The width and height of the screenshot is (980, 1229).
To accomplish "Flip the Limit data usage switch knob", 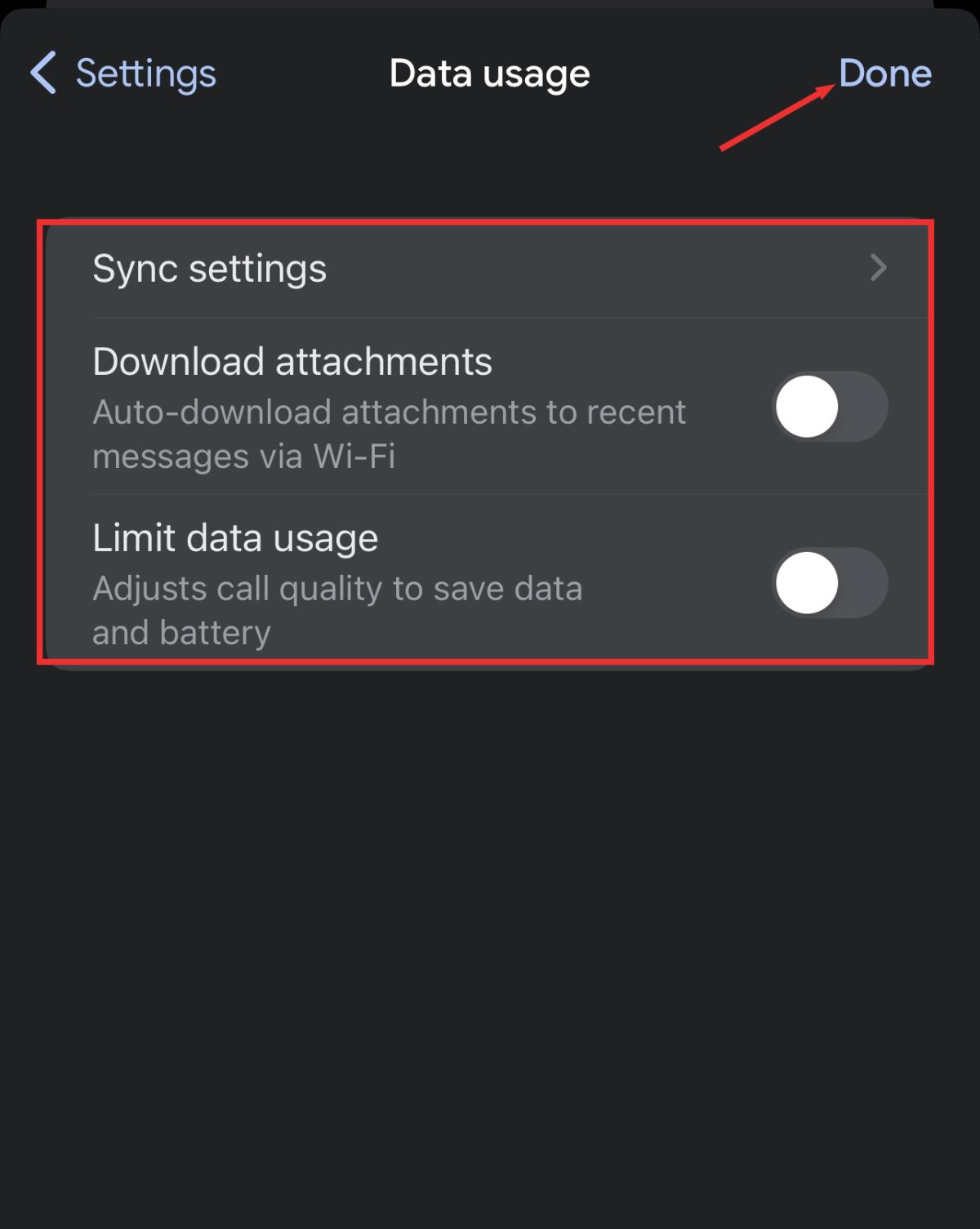I will click(808, 583).
